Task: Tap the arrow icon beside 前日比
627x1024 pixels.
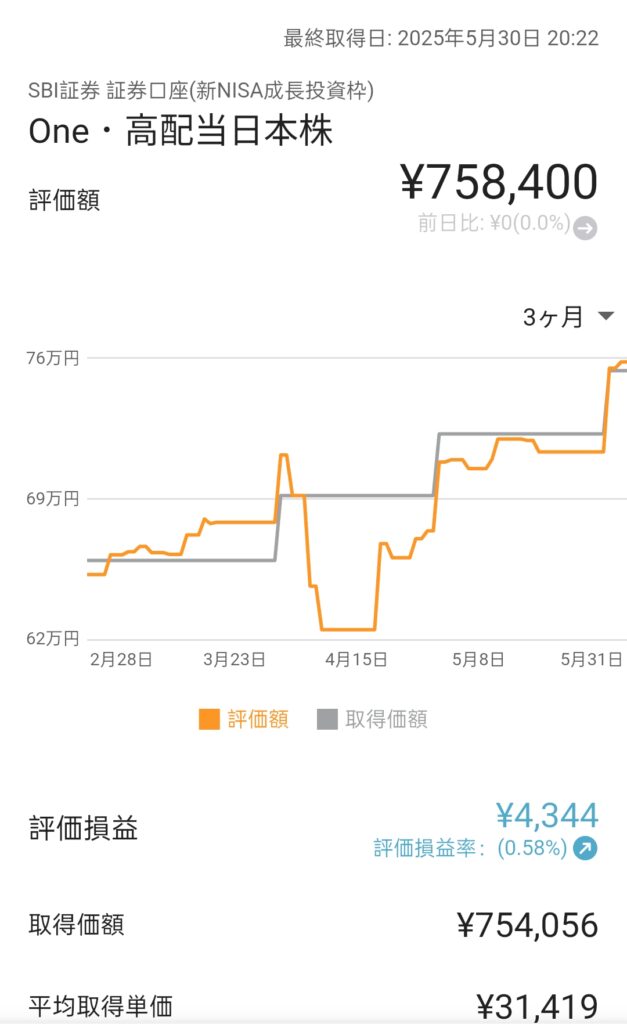Action: tap(585, 228)
